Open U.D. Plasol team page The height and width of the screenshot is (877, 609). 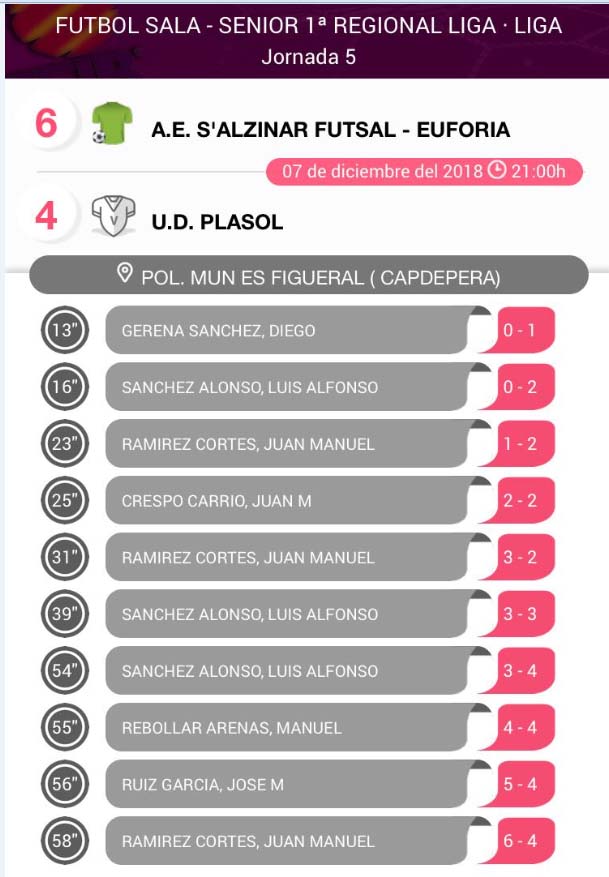tap(217, 222)
